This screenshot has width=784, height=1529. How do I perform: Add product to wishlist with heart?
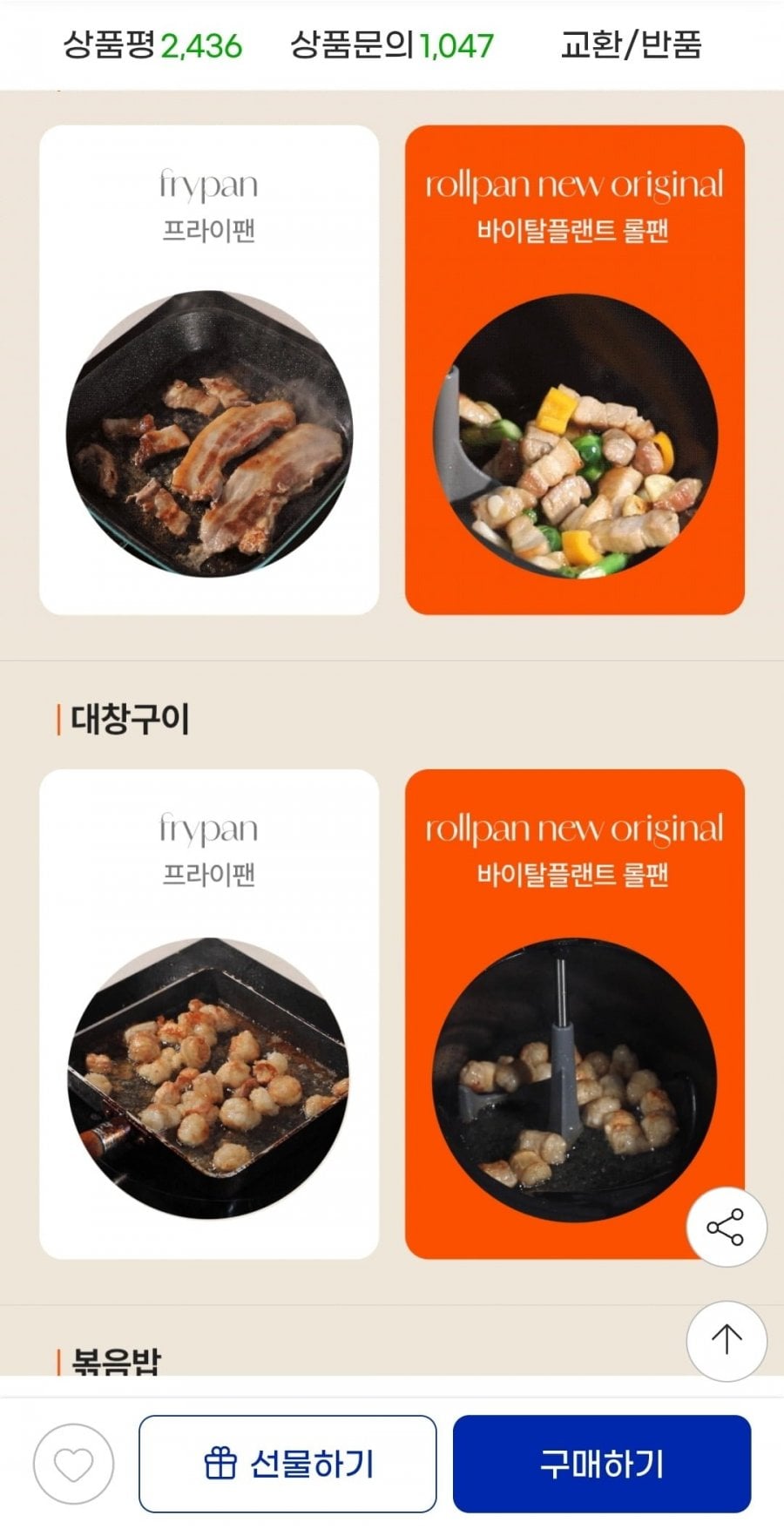click(x=74, y=1464)
